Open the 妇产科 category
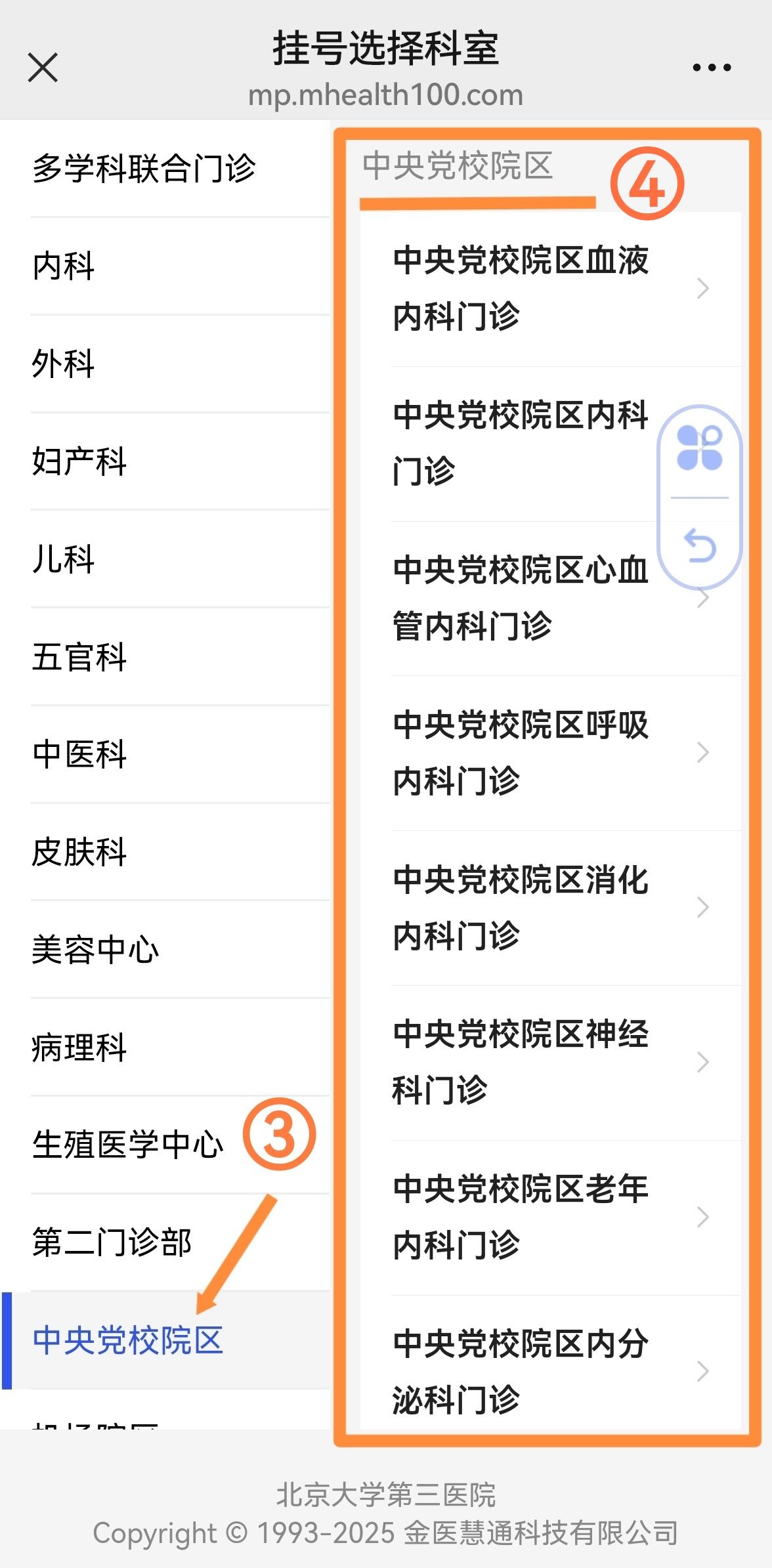The height and width of the screenshot is (1568, 772). (79, 461)
